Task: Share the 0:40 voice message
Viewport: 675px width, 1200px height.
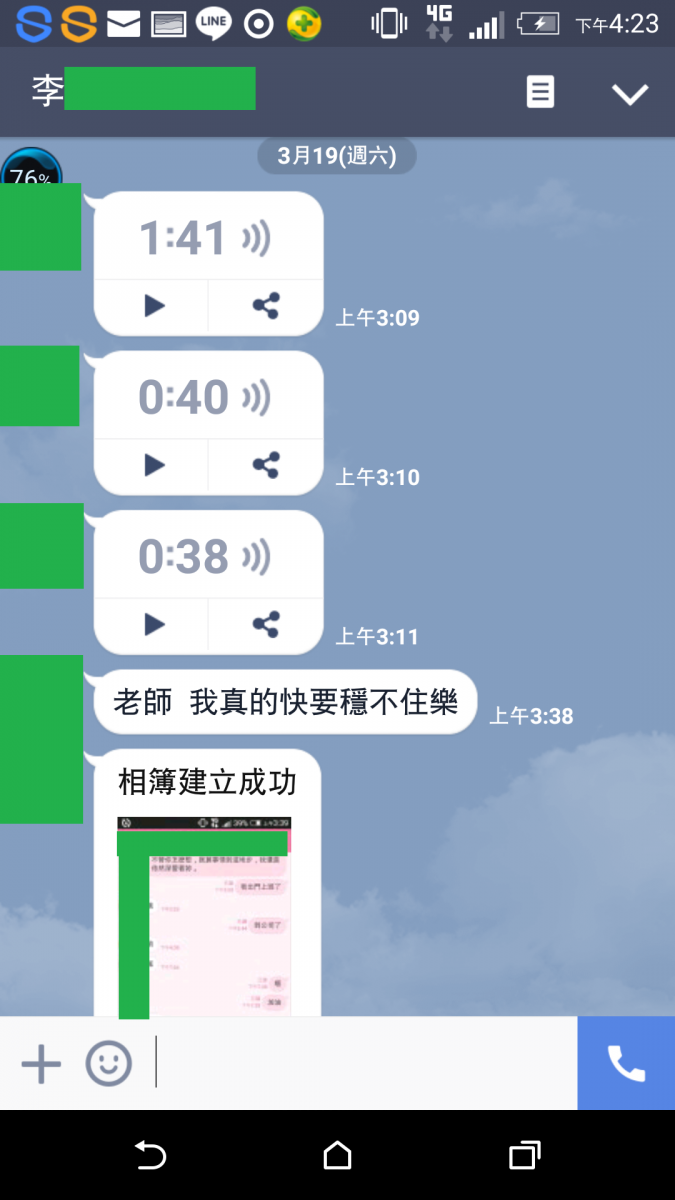Action: (x=265, y=465)
